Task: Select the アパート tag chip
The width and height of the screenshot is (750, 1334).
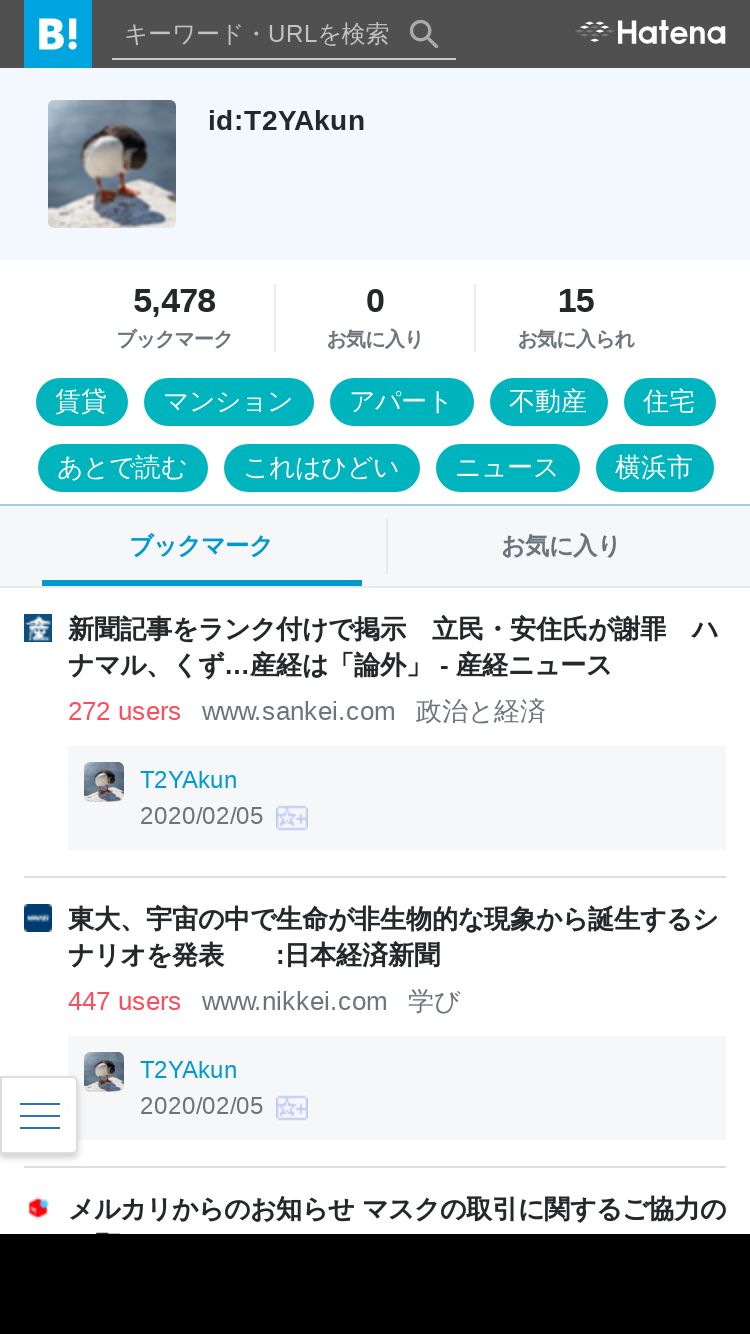Action: click(402, 402)
